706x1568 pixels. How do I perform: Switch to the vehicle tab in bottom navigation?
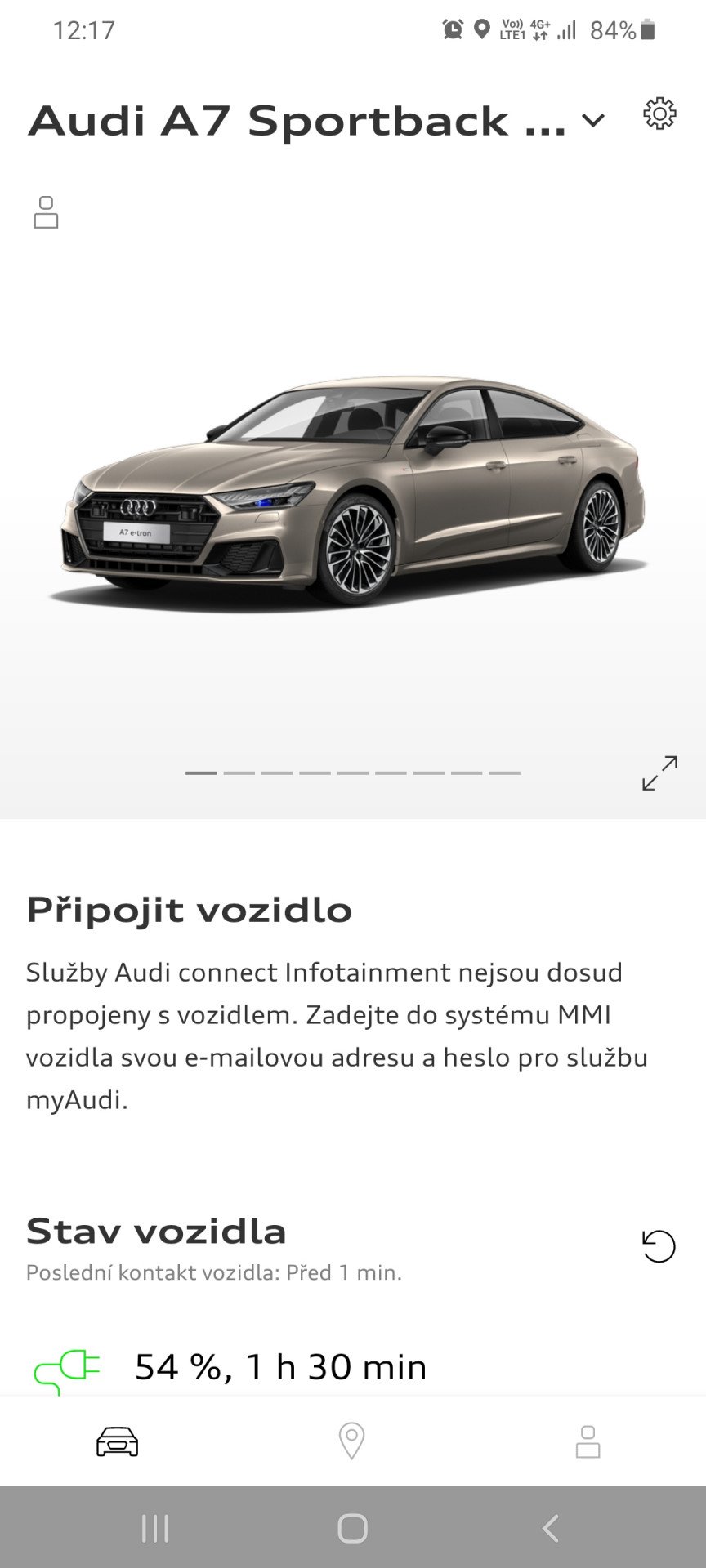coord(118,1441)
